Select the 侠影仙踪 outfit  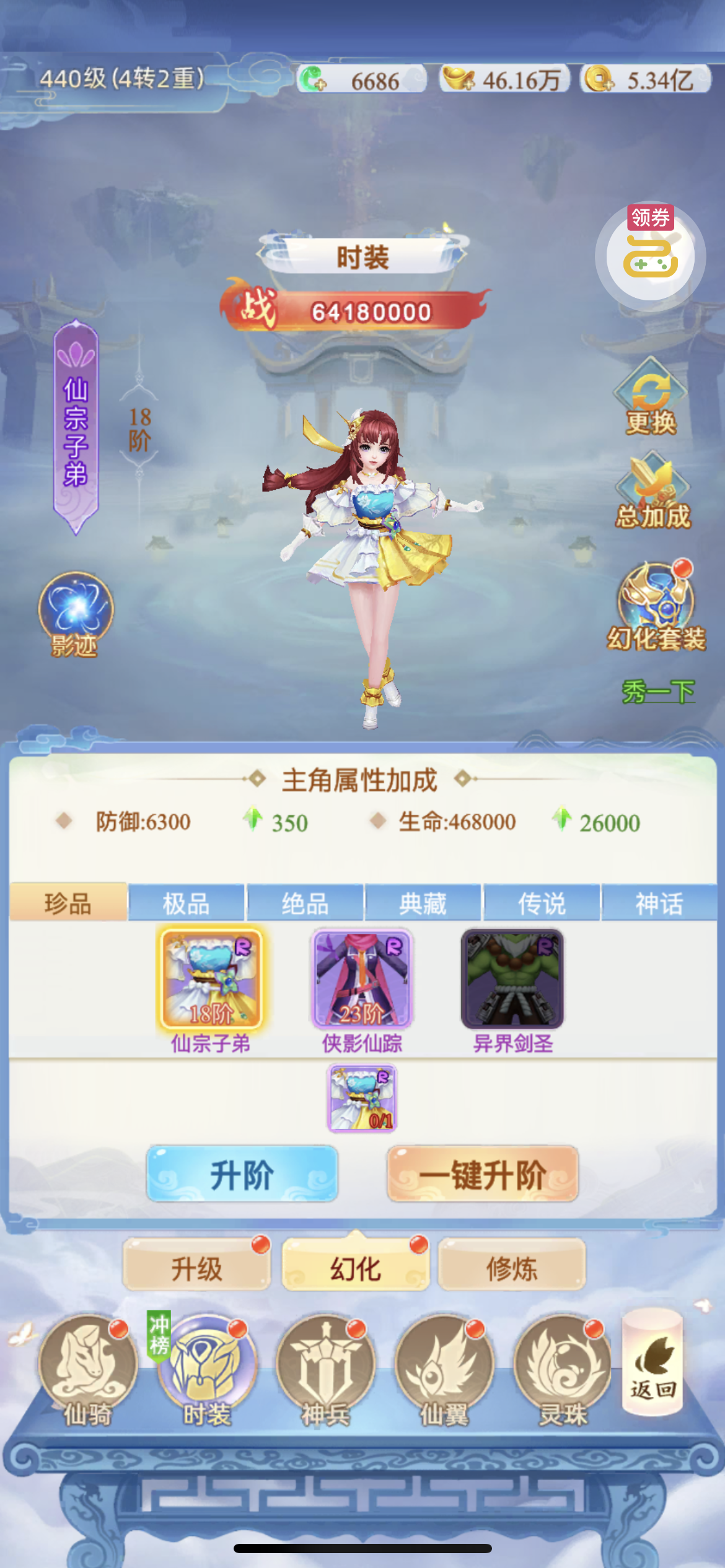[362, 980]
